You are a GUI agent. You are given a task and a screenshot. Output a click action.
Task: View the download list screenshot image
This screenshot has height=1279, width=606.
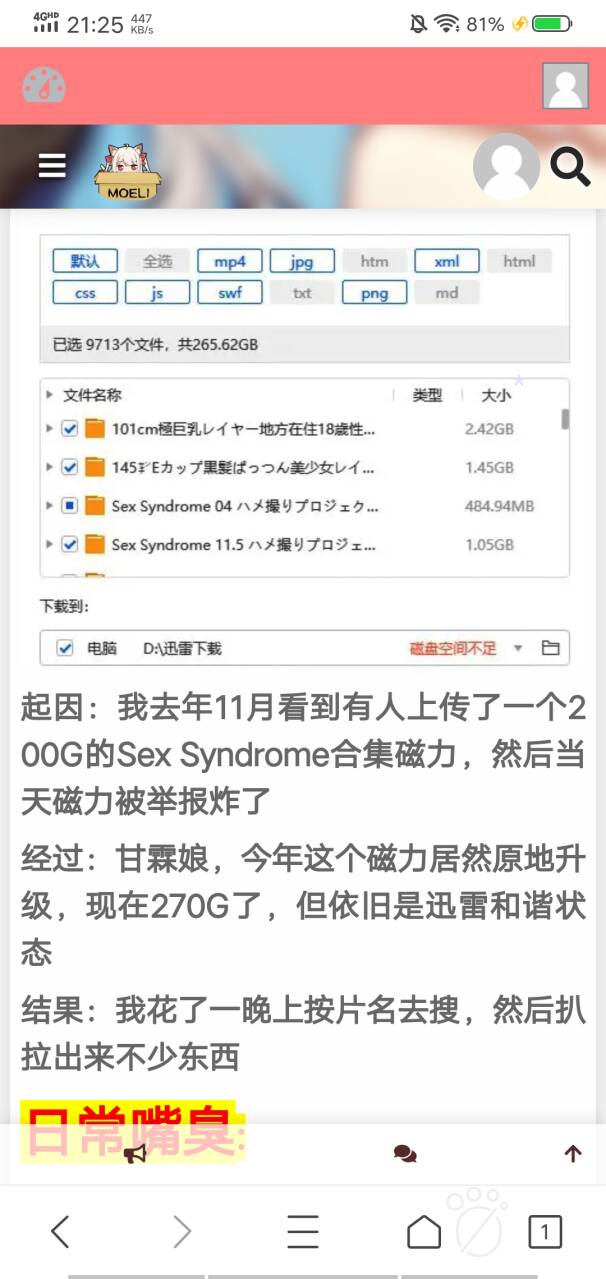click(x=304, y=451)
